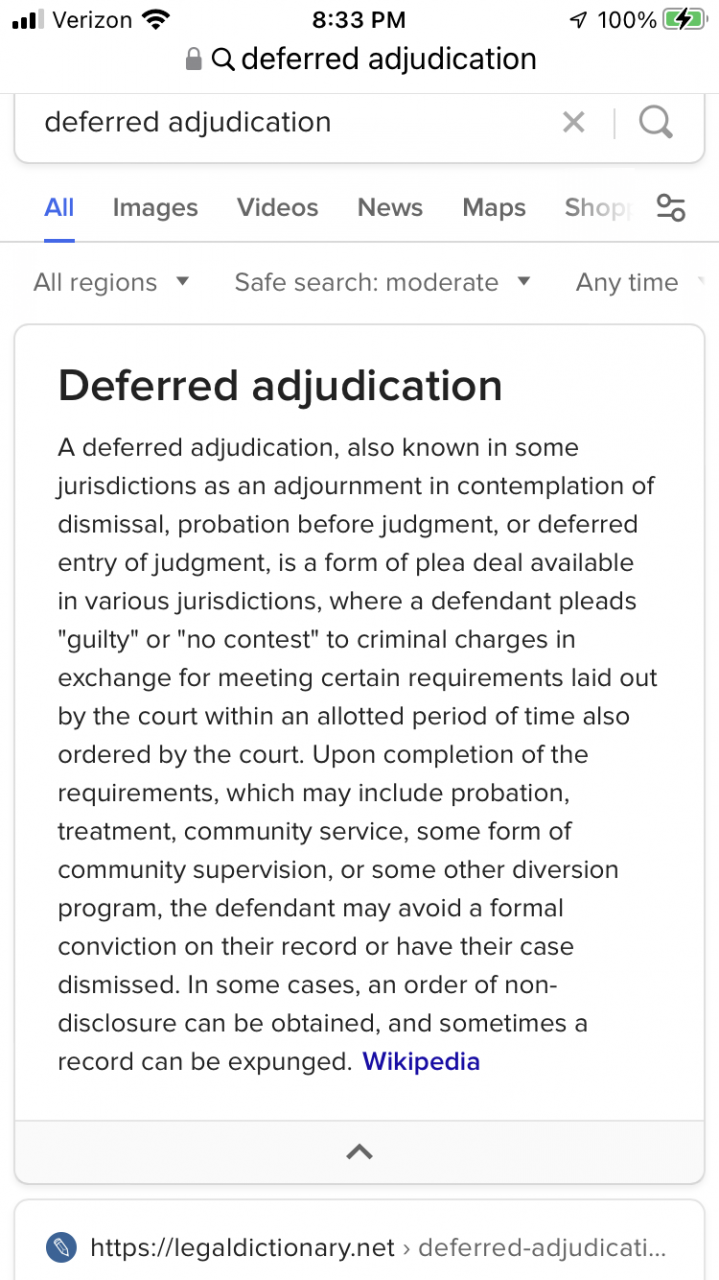719x1280 pixels.
Task: Switch to the Videos tab
Action: coord(277,207)
